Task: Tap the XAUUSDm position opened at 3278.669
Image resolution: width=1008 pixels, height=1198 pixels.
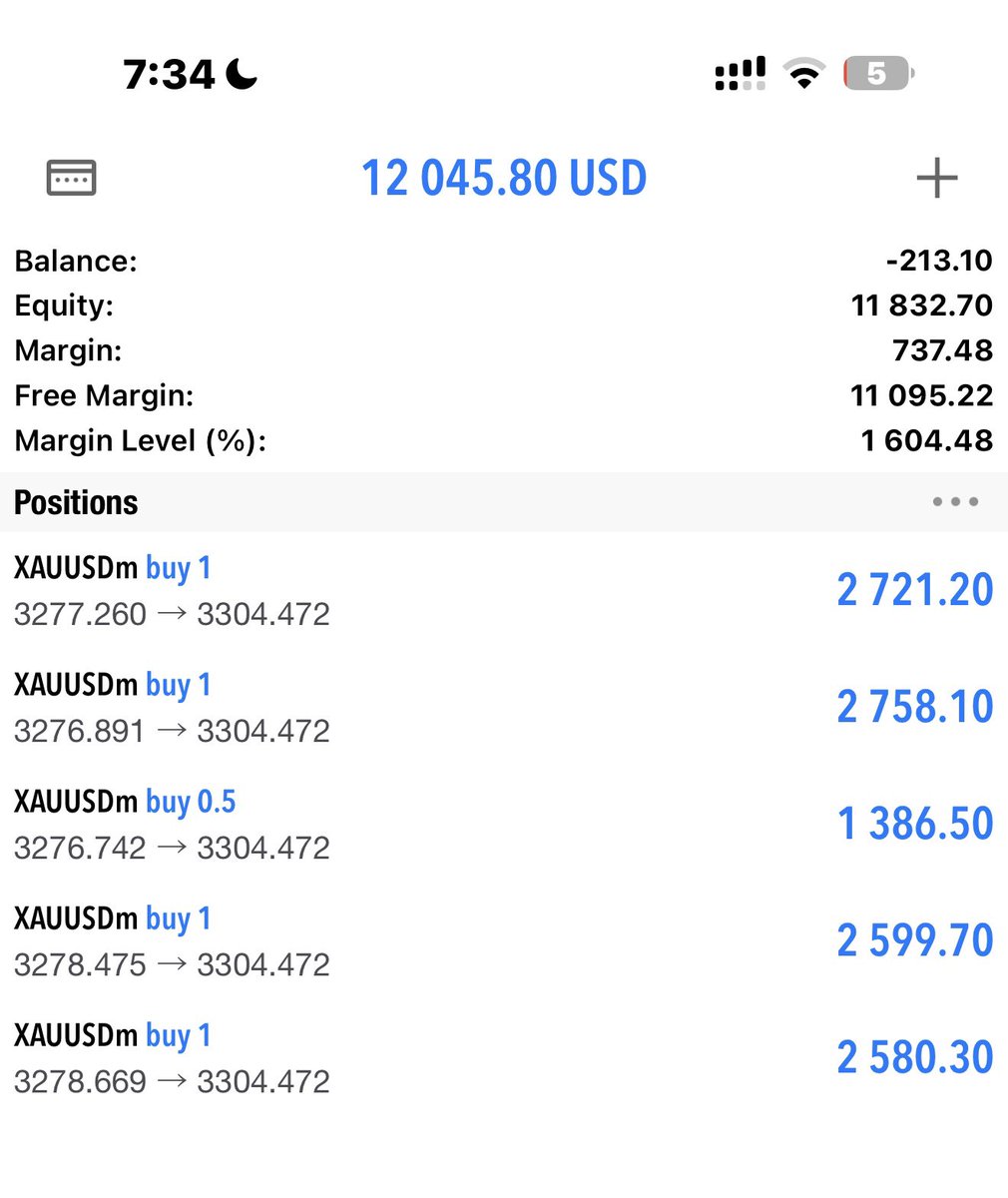Action: [x=504, y=1057]
